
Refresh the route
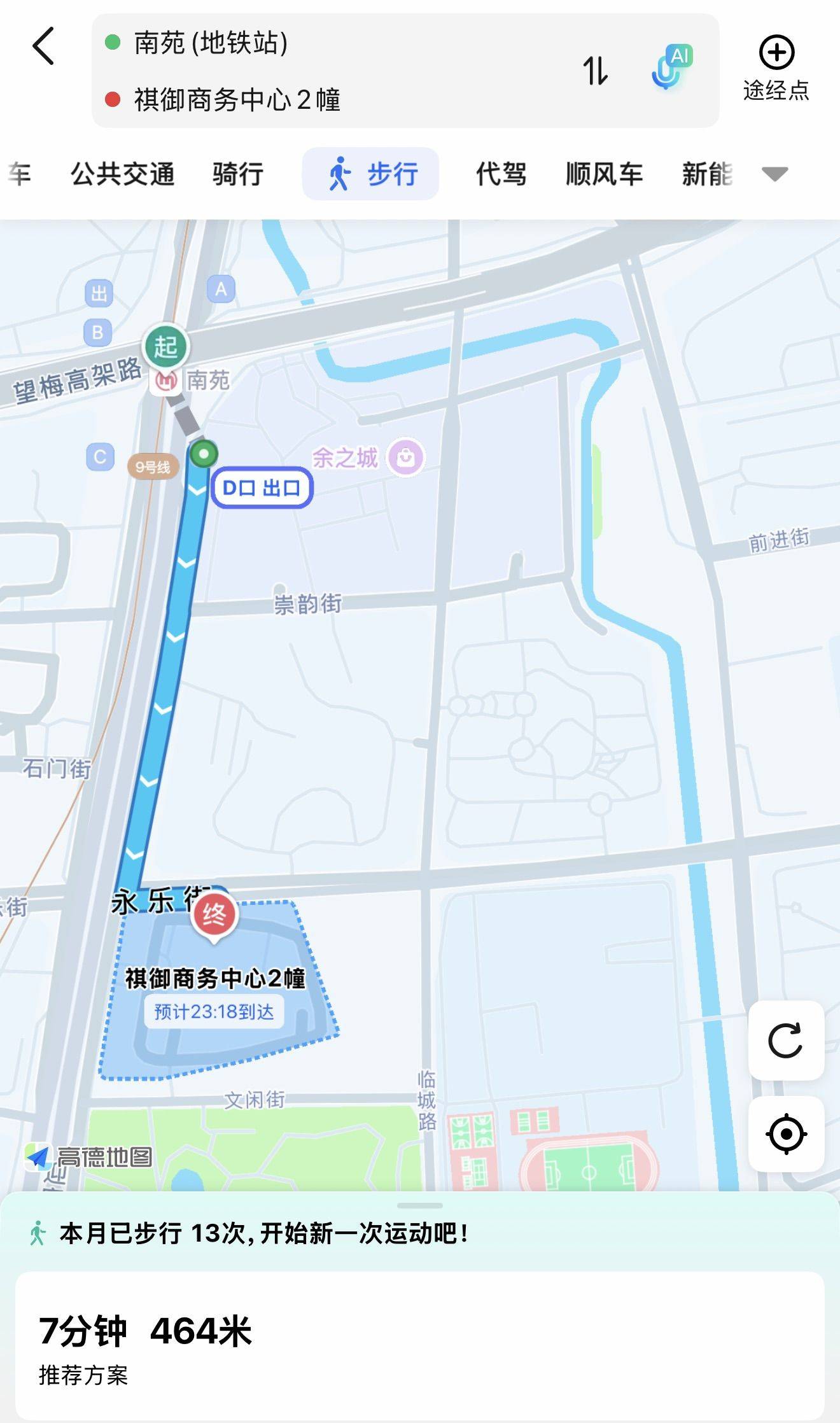pyautogui.click(x=786, y=1041)
